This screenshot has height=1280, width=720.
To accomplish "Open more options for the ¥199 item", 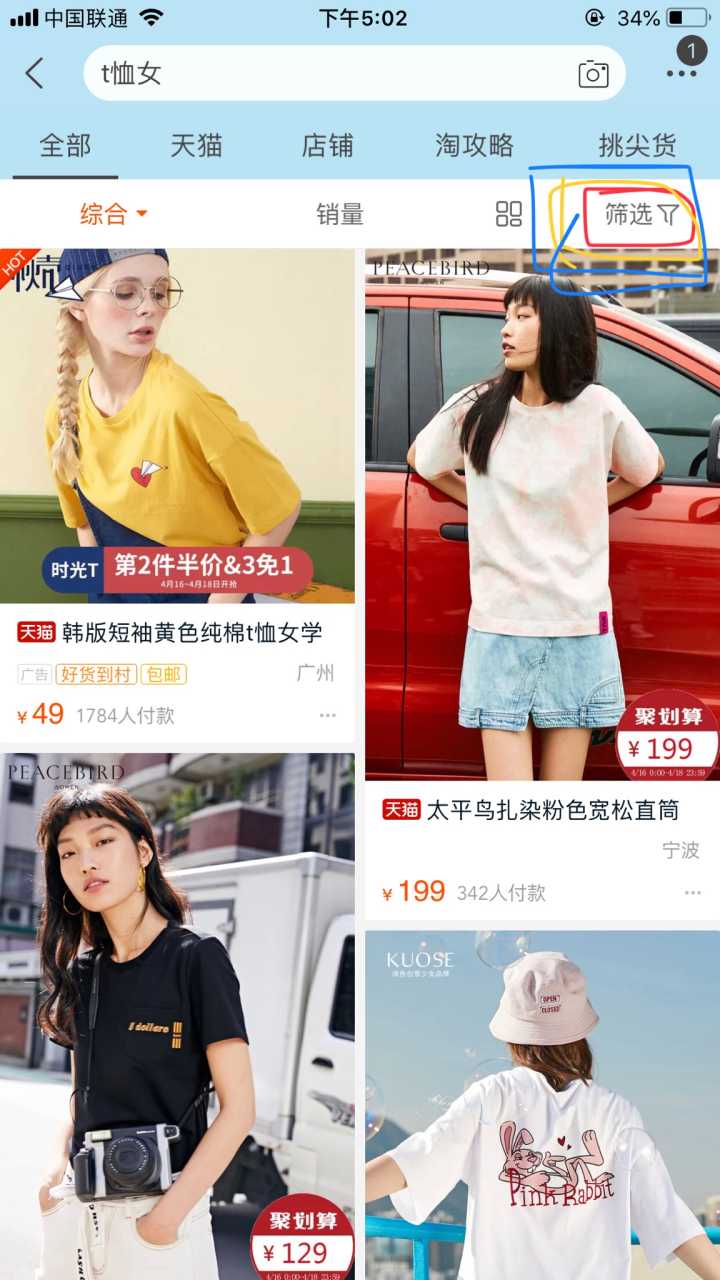I will click(x=693, y=893).
